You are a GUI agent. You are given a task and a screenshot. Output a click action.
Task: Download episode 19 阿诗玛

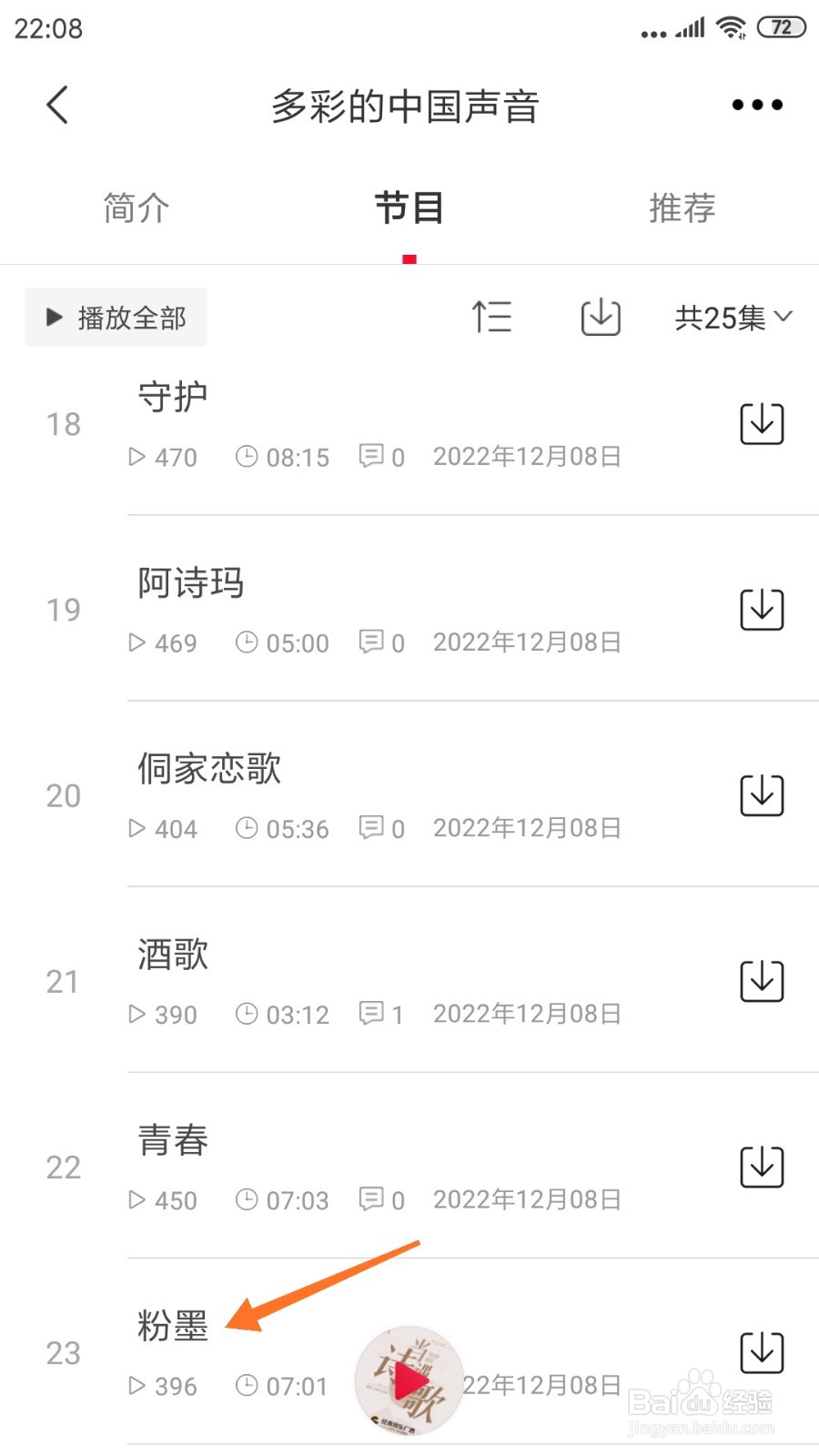pyautogui.click(x=762, y=610)
